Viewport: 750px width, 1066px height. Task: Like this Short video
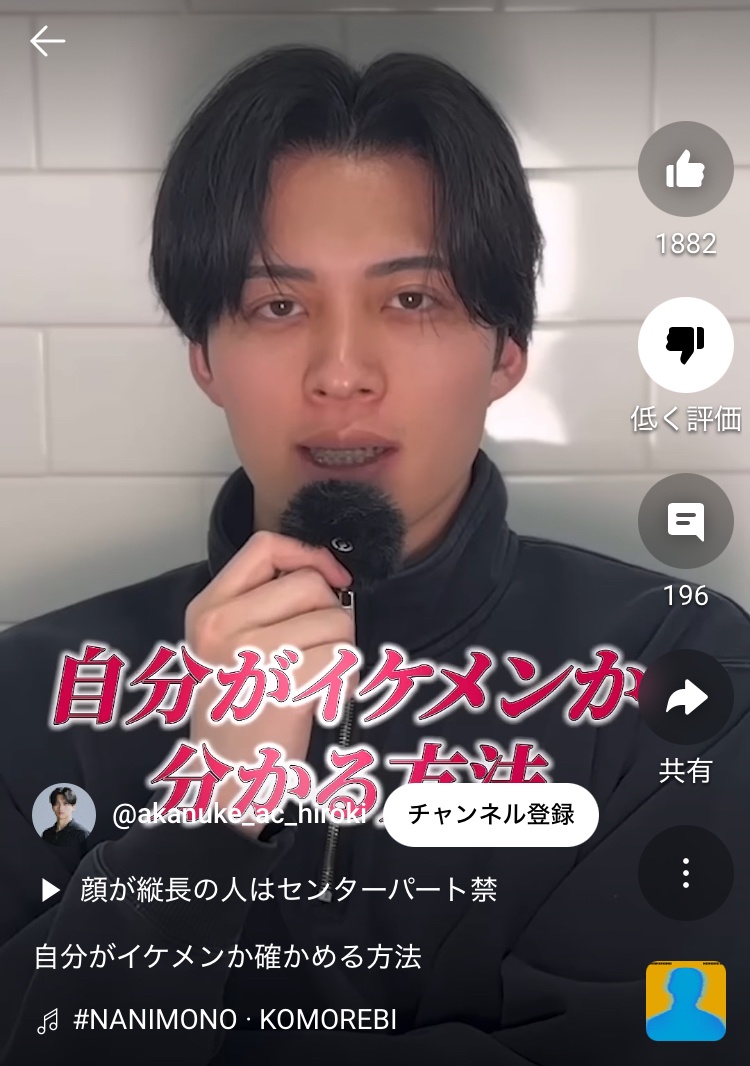(685, 170)
